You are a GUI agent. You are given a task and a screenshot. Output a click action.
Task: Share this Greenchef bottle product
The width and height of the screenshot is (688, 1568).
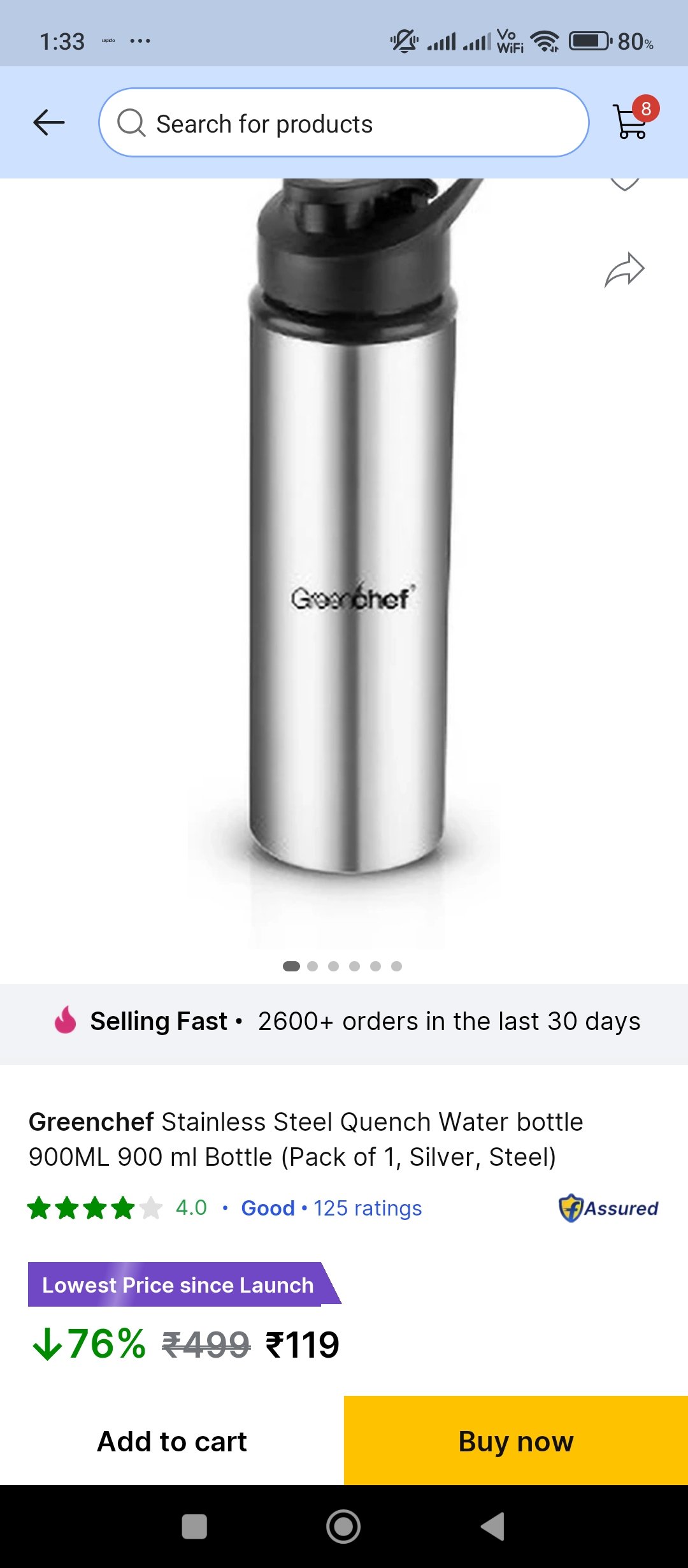(x=624, y=270)
